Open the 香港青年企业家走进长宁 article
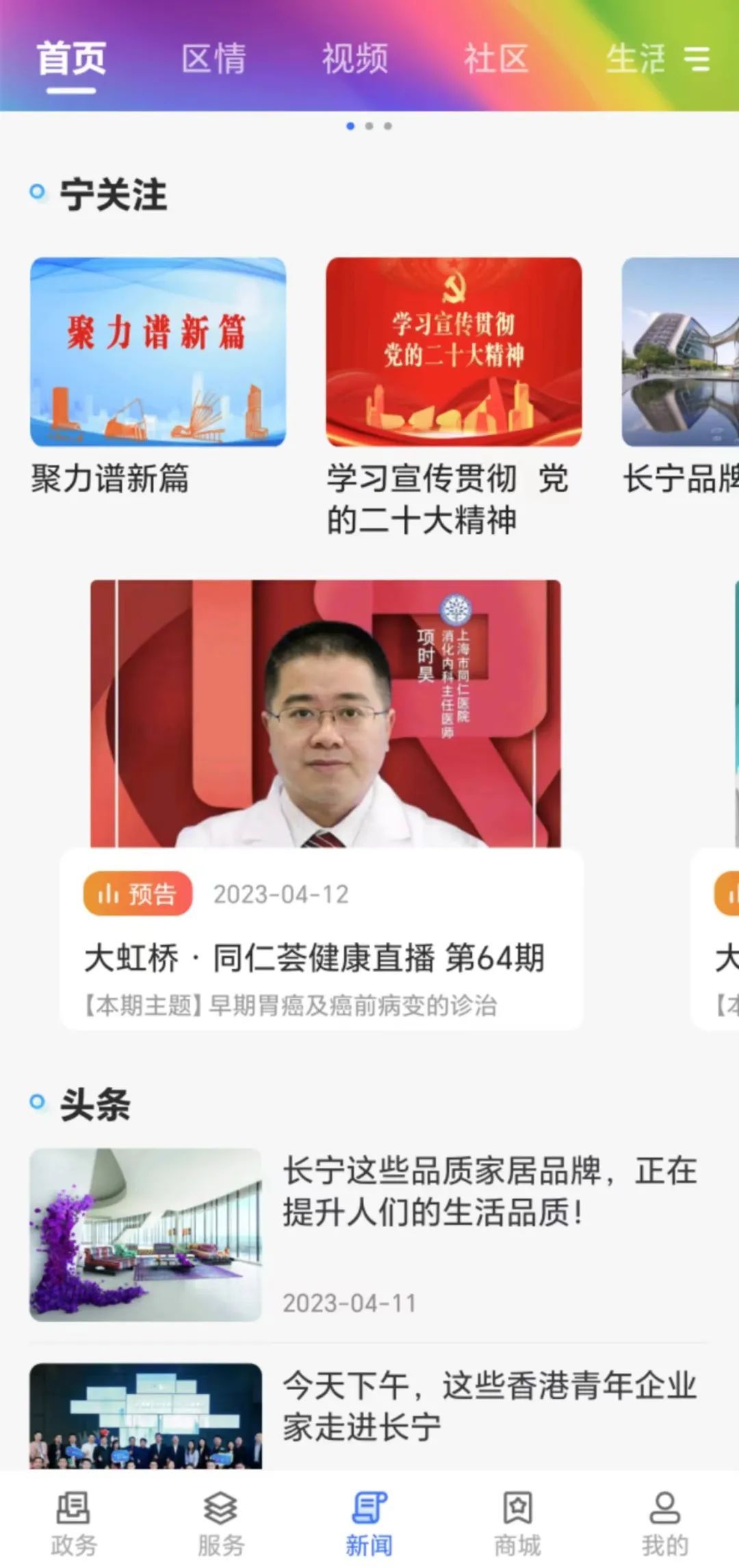 point(489,1406)
